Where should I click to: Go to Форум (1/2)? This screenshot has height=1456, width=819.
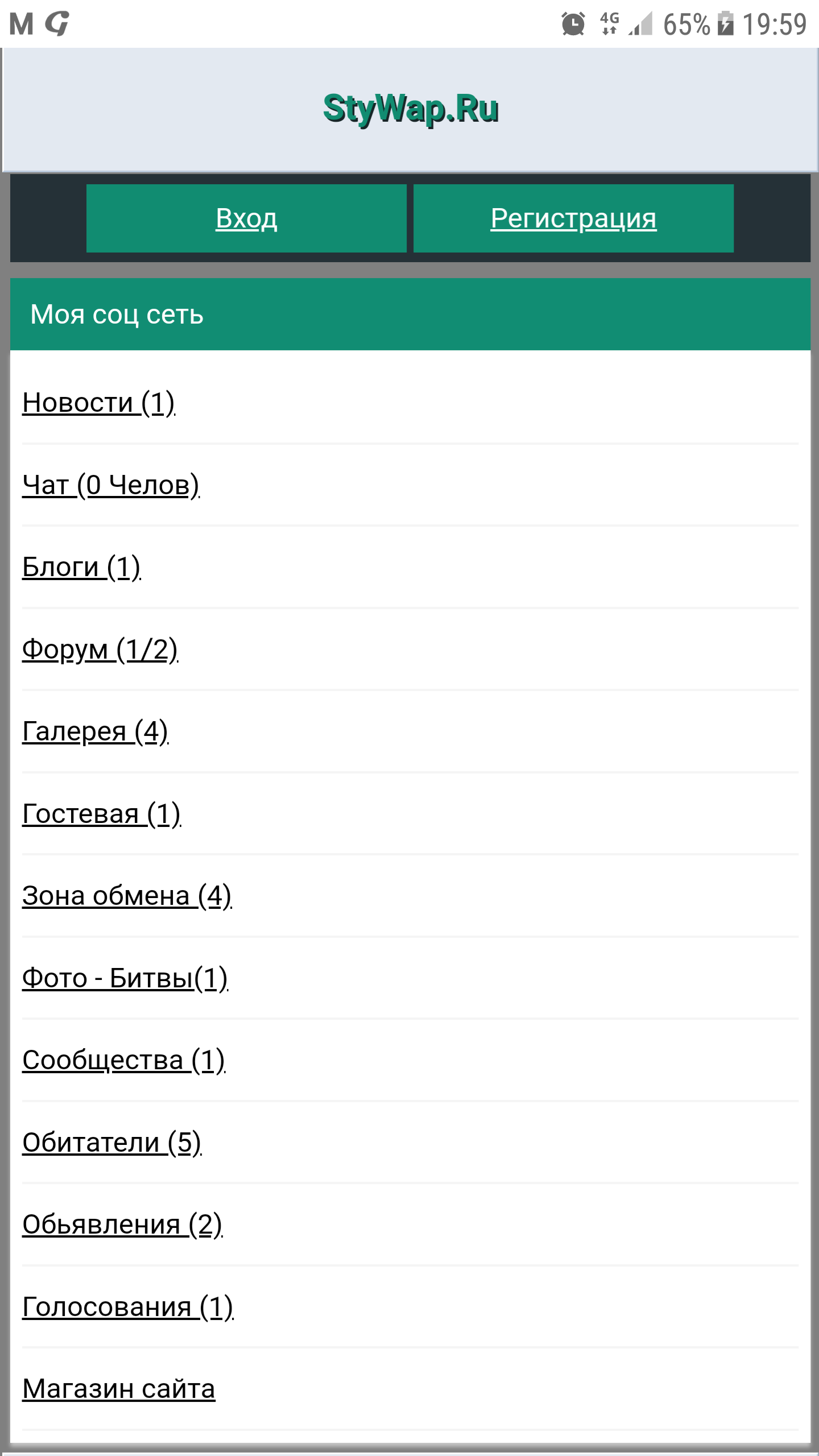point(100,649)
